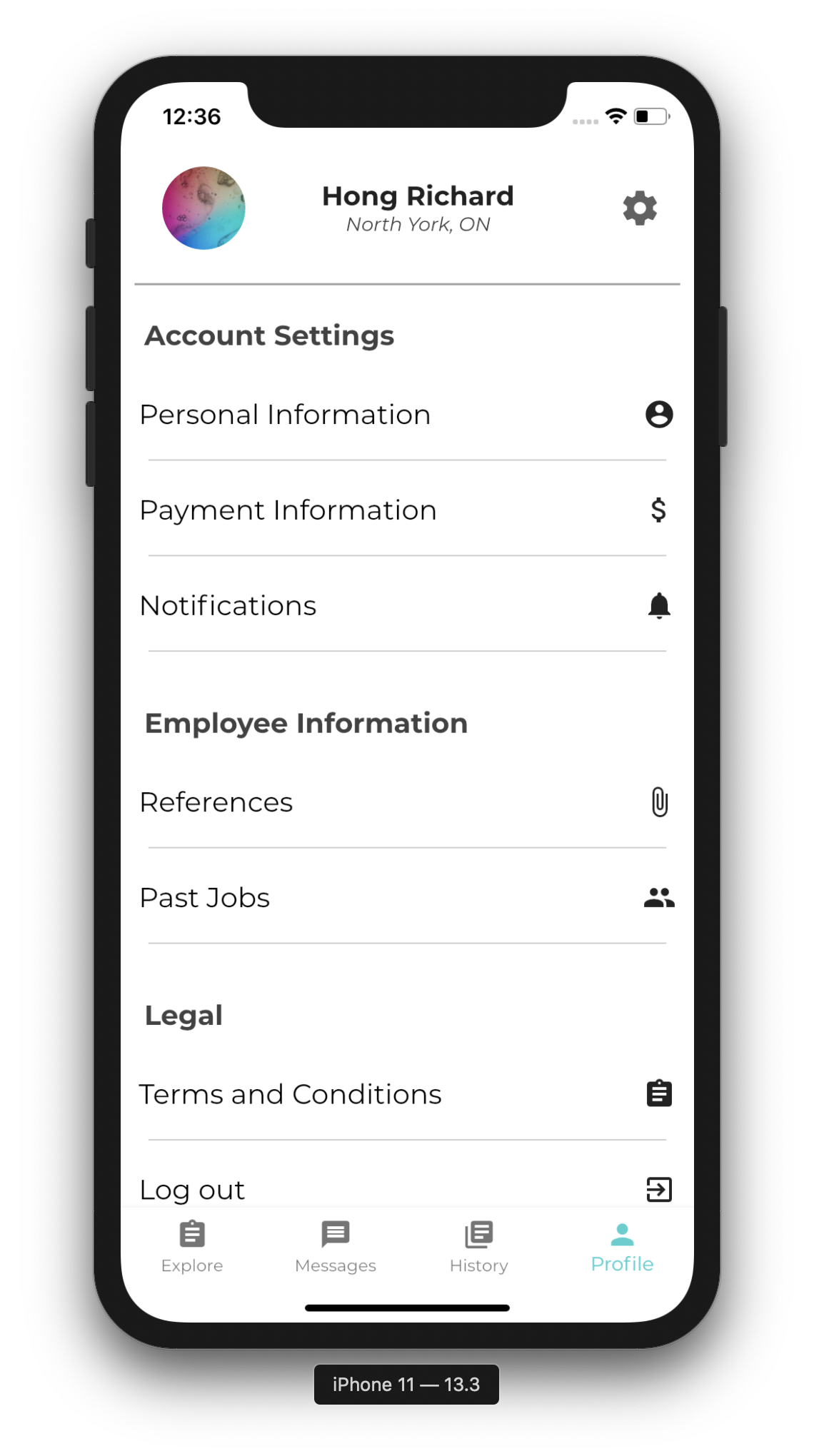View References

point(406,802)
